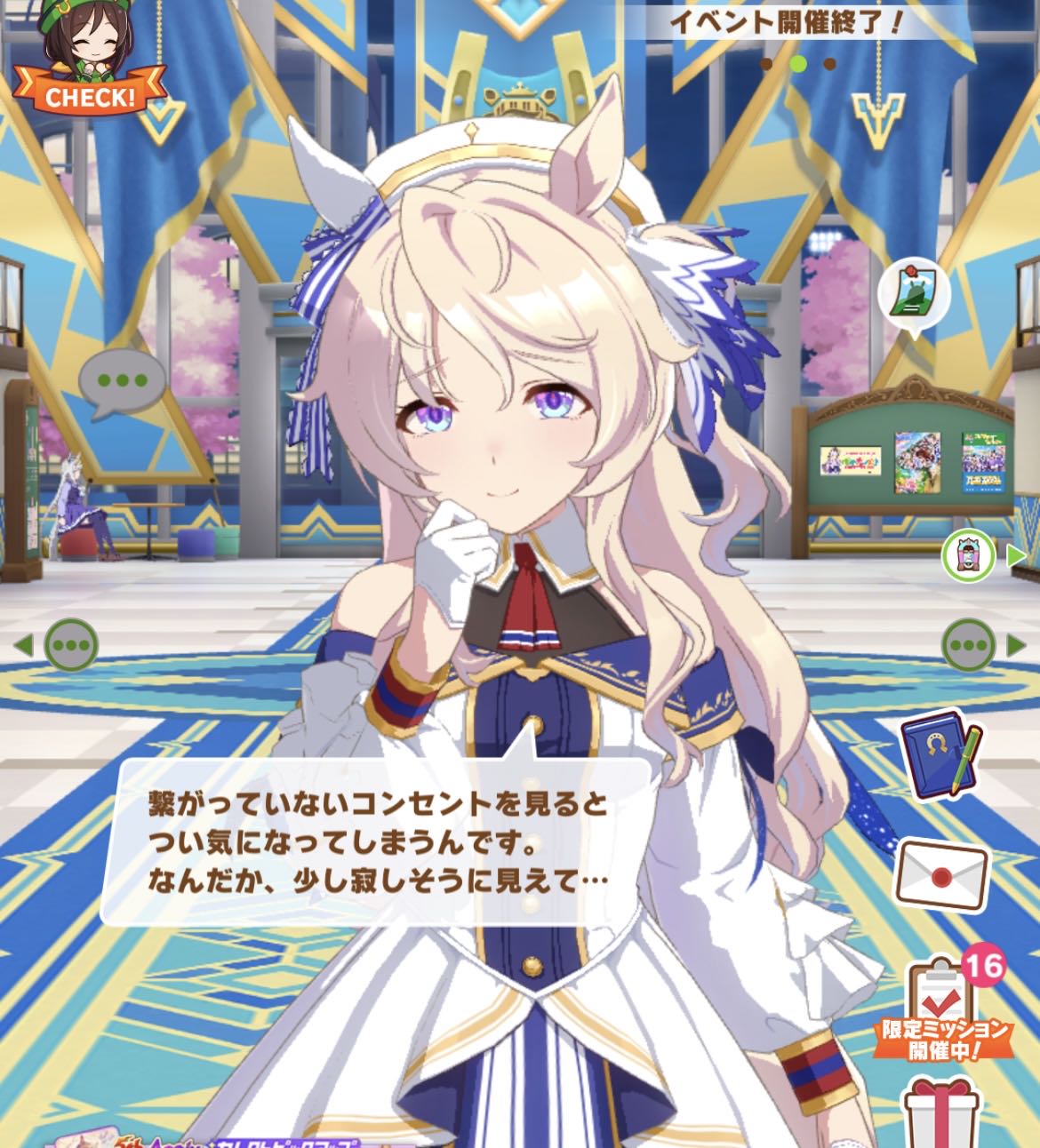This screenshot has height=1148, width=1040.
Task: Open the pinned photo note bubble
Action: click(x=914, y=298)
